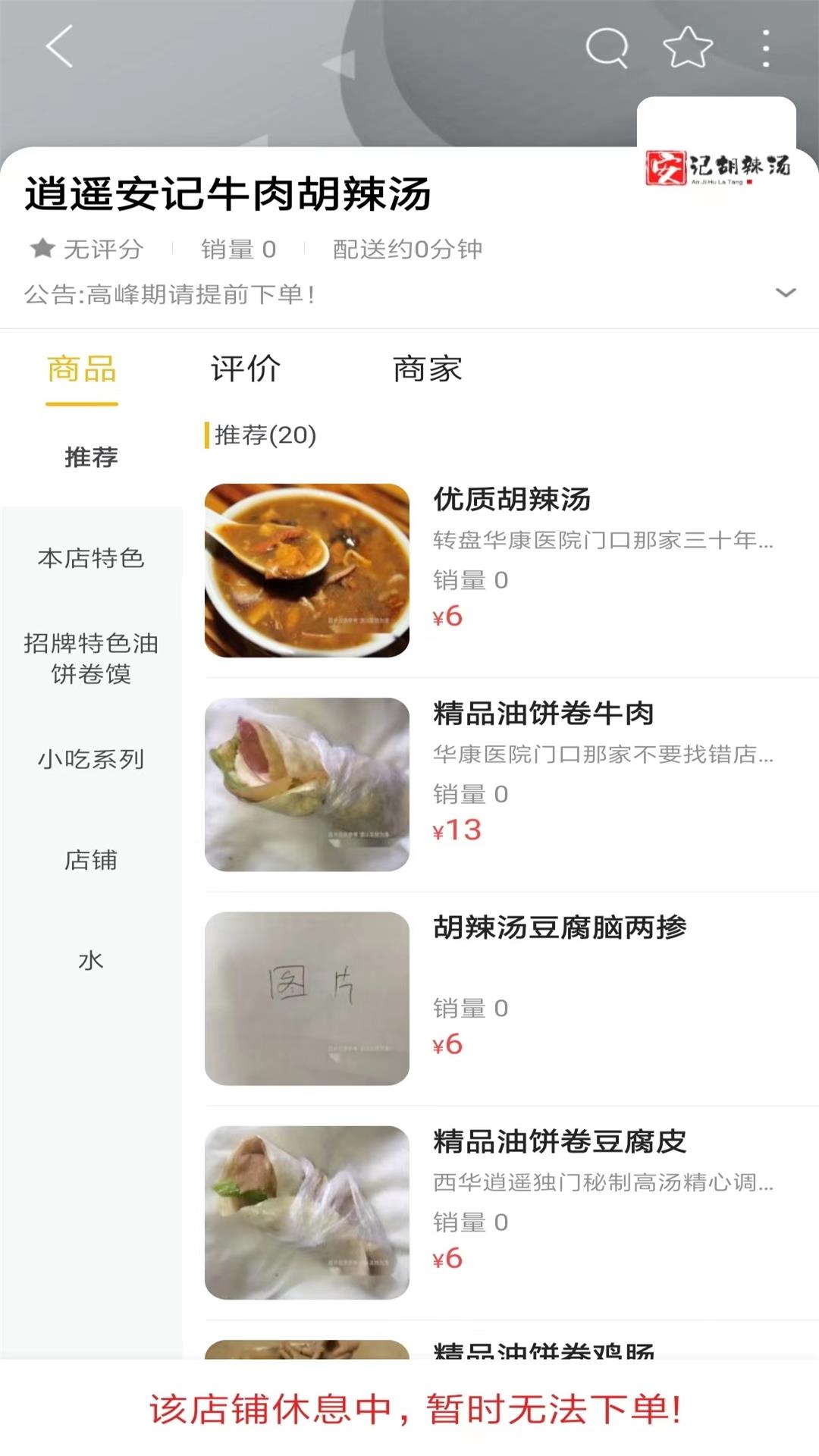Favorite this store with the star
The width and height of the screenshot is (819, 1456).
point(687,49)
